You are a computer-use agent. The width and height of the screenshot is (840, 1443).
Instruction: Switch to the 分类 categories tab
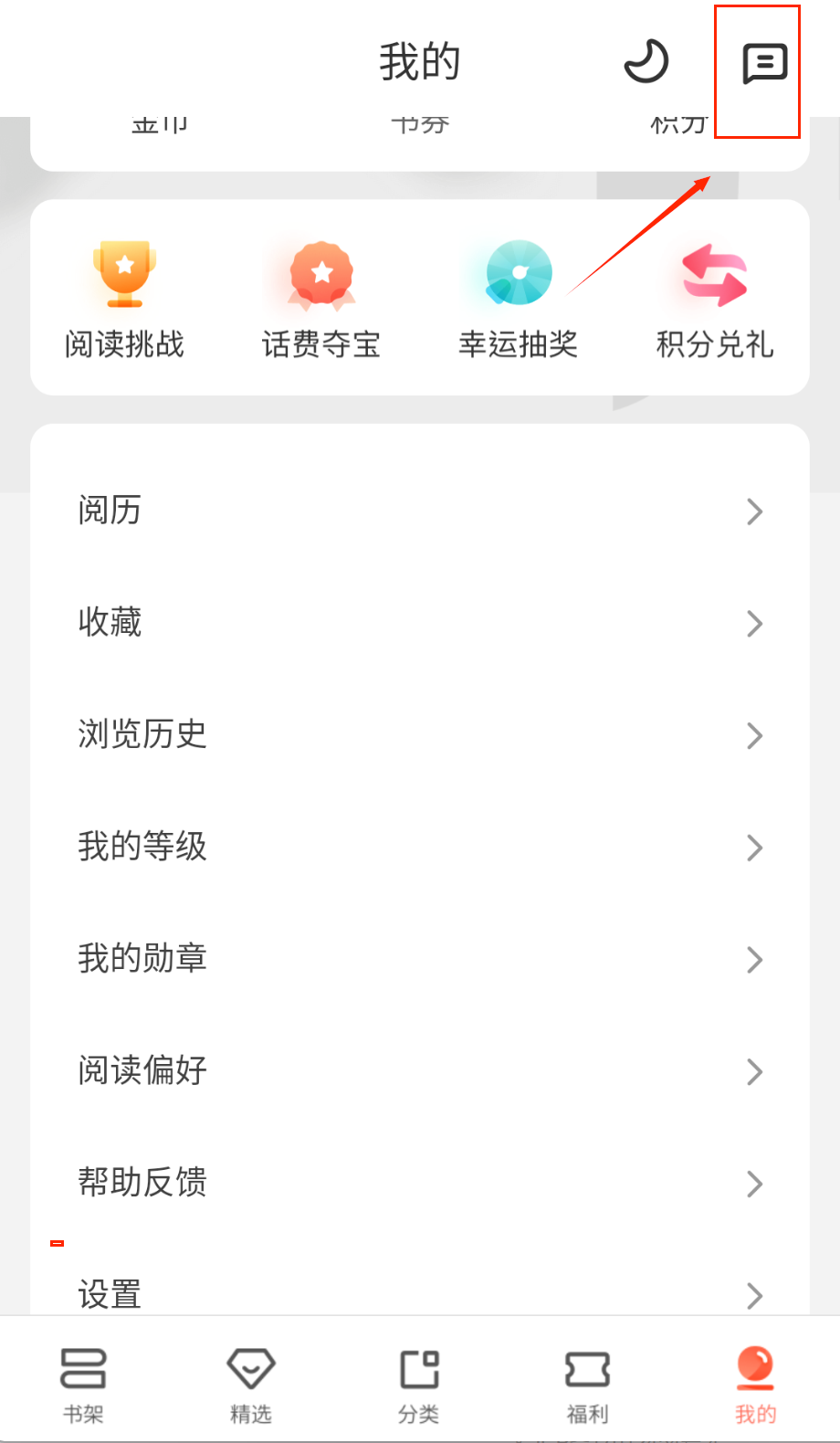pyautogui.click(x=419, y=1383)
